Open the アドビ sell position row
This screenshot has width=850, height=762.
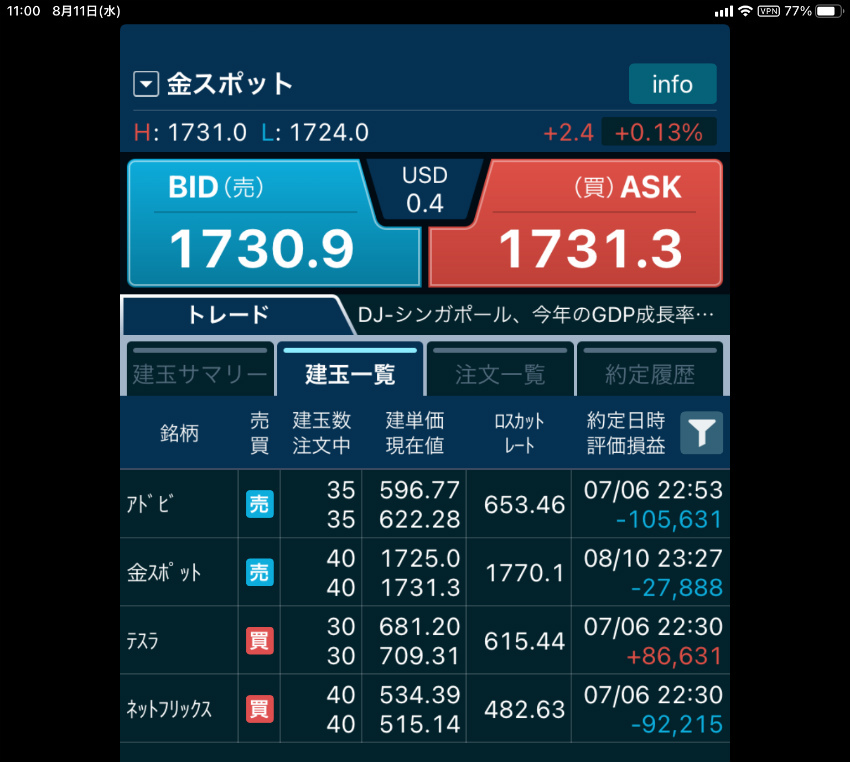point(425,504)
